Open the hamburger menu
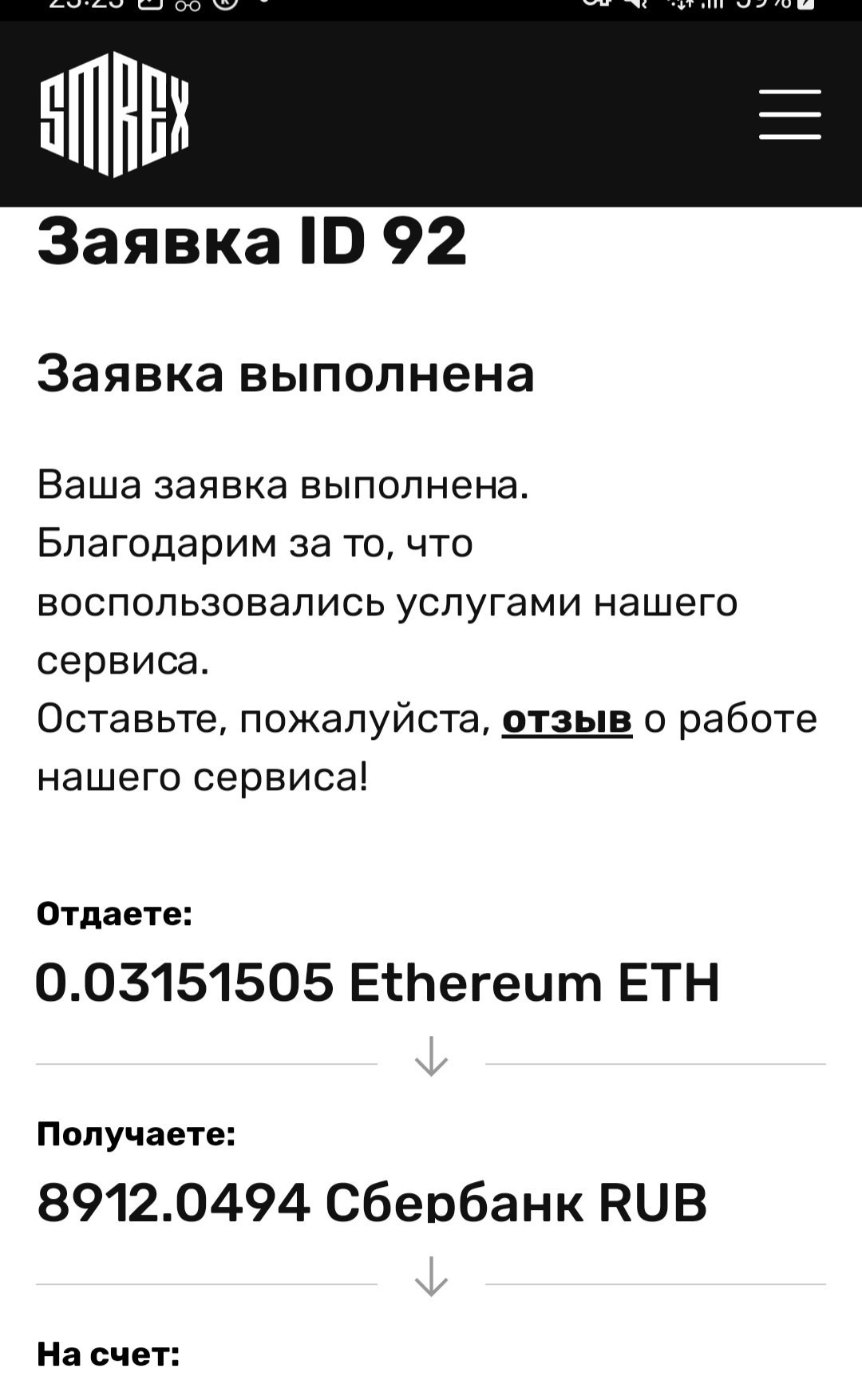This screenshot has width=862, height=1400. tap(789, 115)
